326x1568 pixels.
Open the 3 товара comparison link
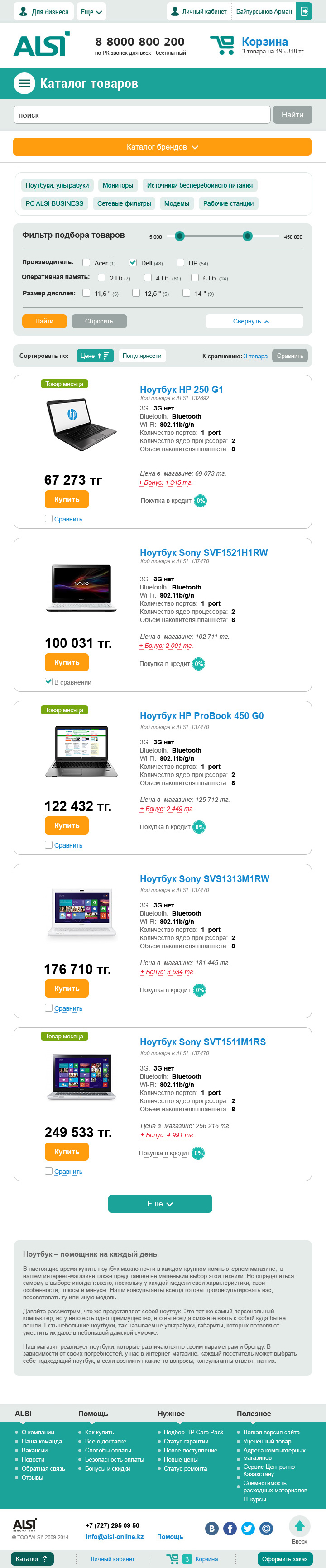tap(255, 356)
